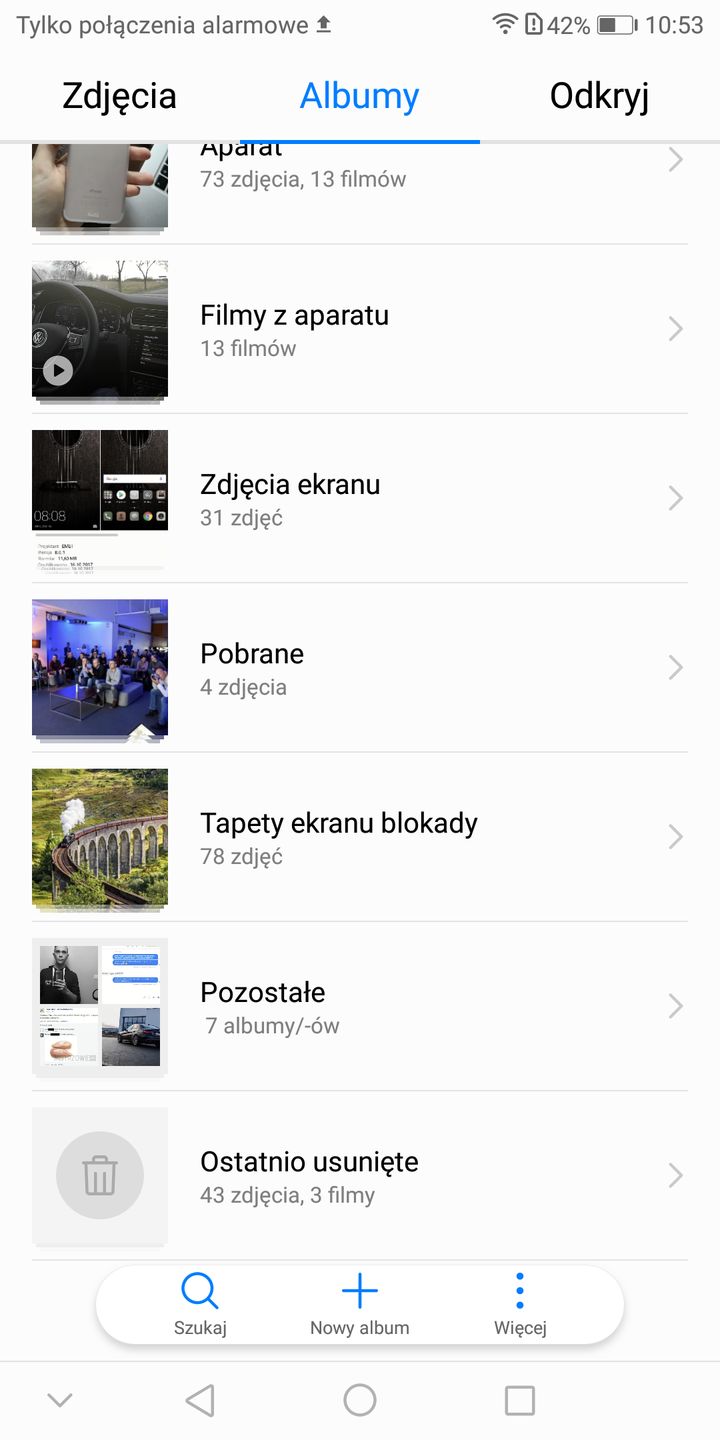Image resolution: width=720 pixels, height=1440 pixels.
Task: Tap the Szukaj magnifier icon
Action: (x=200, y=1292)
